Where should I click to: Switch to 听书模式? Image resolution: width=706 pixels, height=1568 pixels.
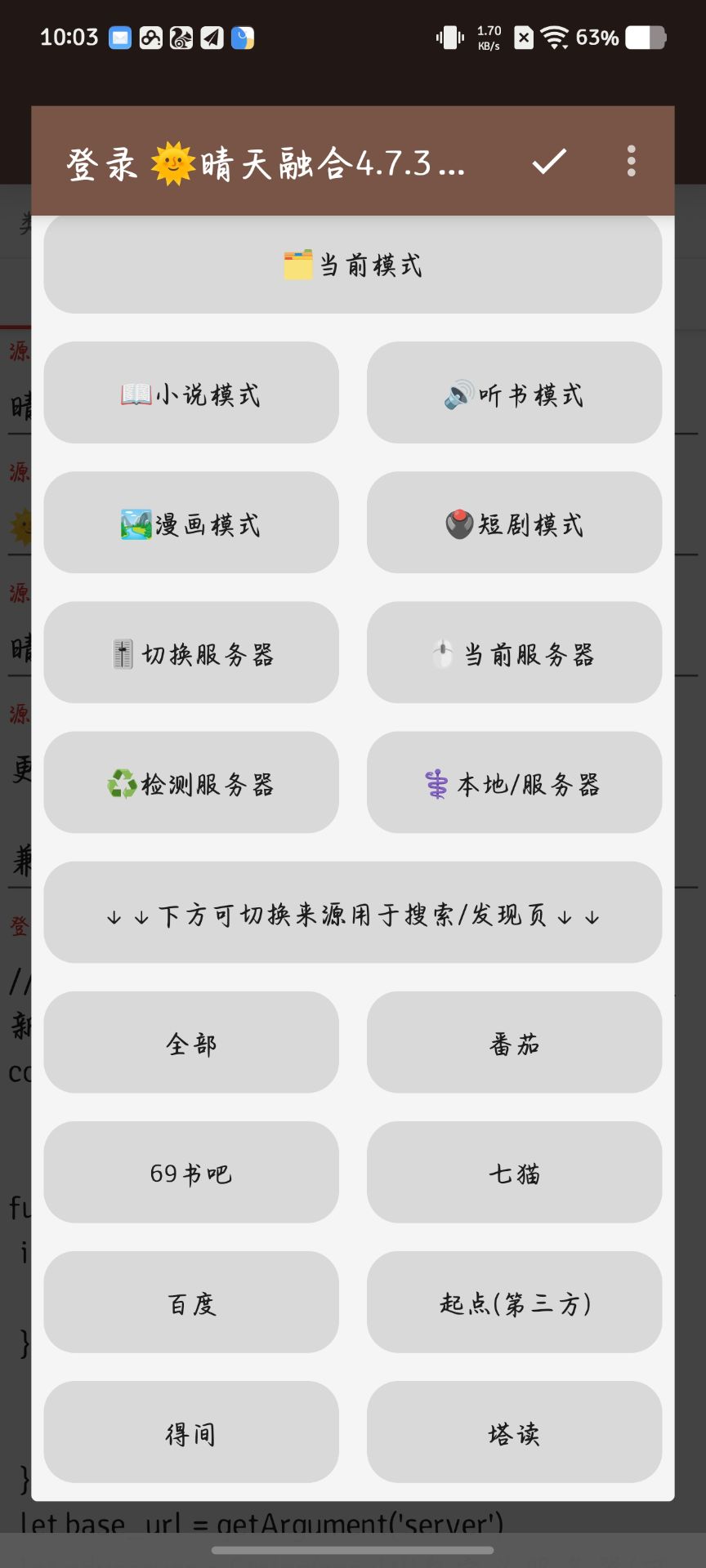514,393
